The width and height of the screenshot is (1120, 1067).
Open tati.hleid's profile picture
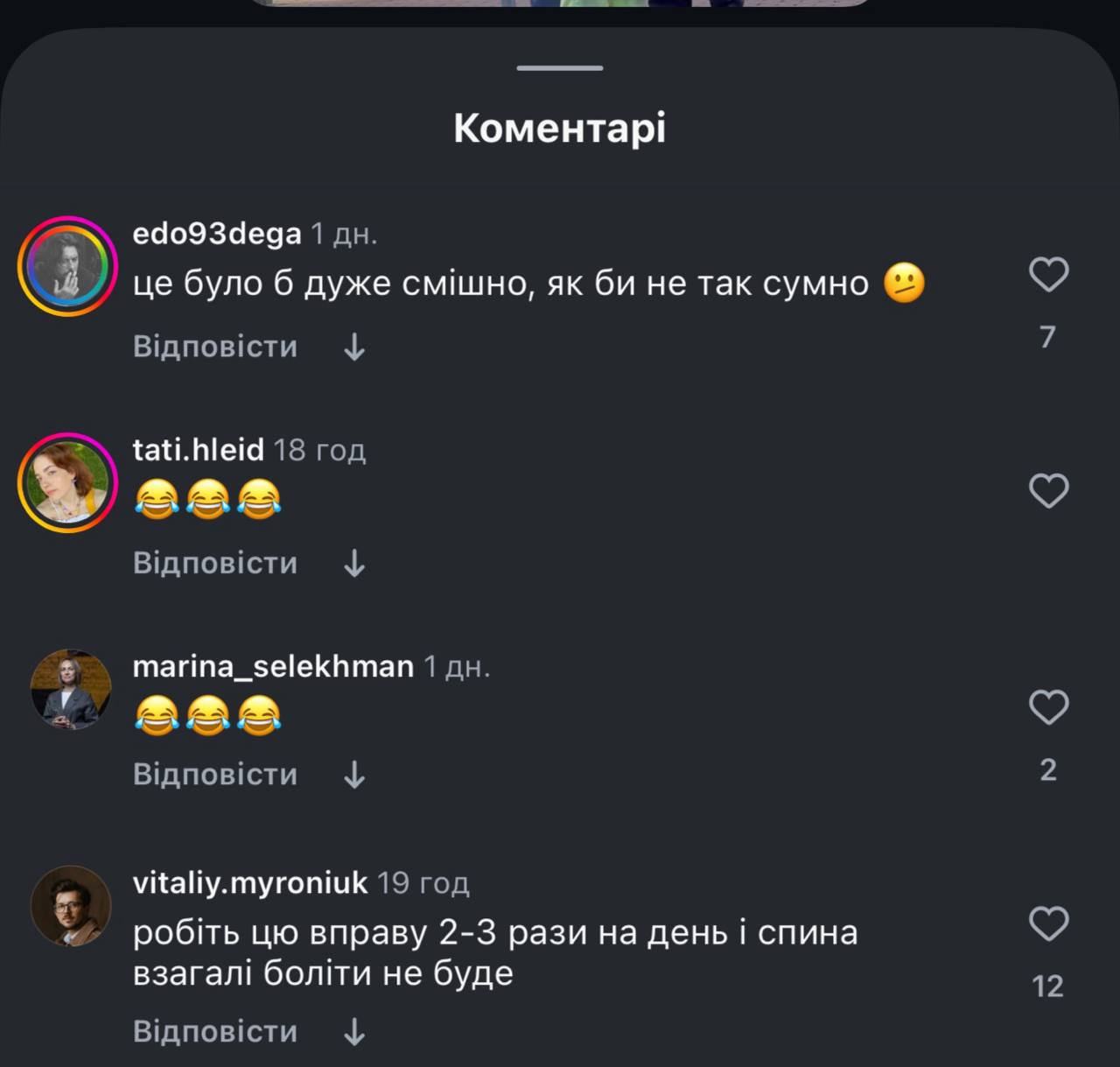tap(68, 482)
